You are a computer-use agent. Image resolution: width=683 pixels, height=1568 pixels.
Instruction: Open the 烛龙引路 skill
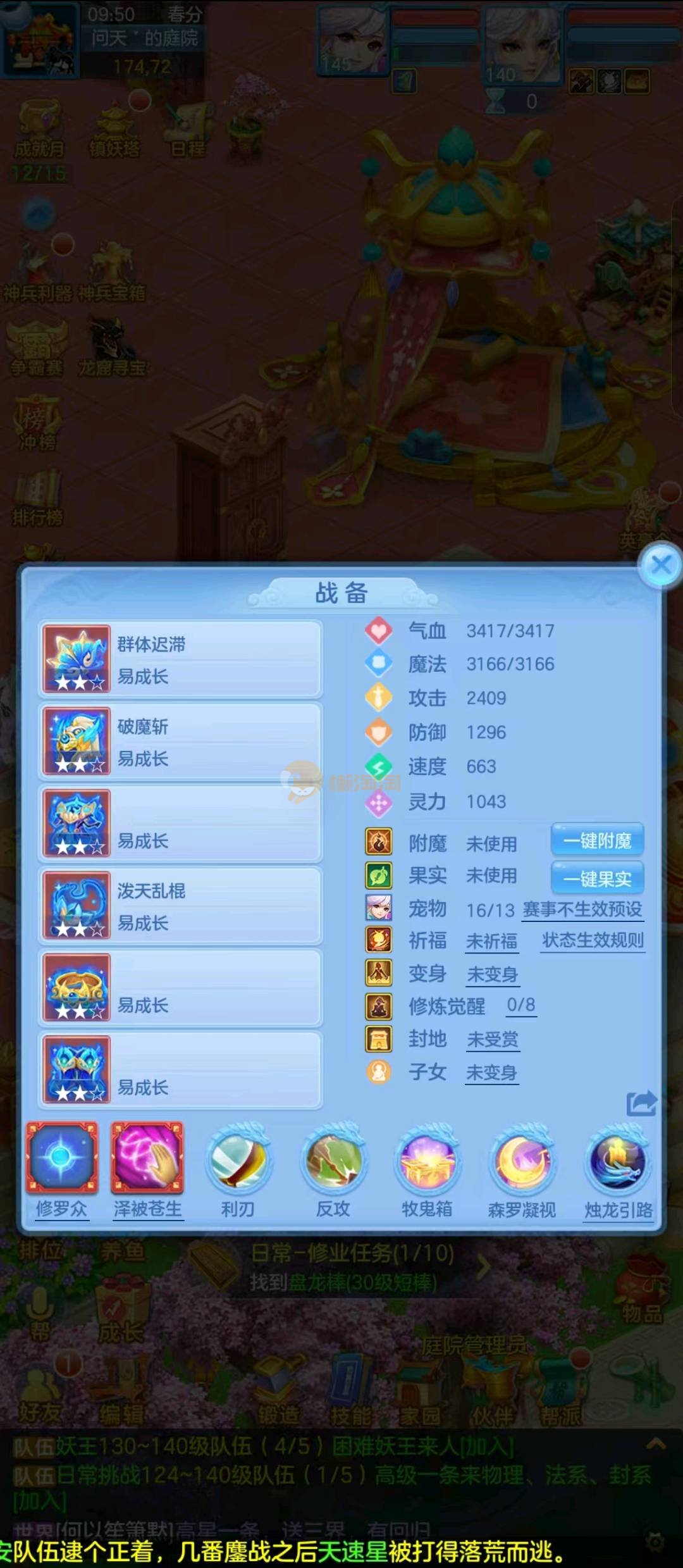[x=618, y=1163]
